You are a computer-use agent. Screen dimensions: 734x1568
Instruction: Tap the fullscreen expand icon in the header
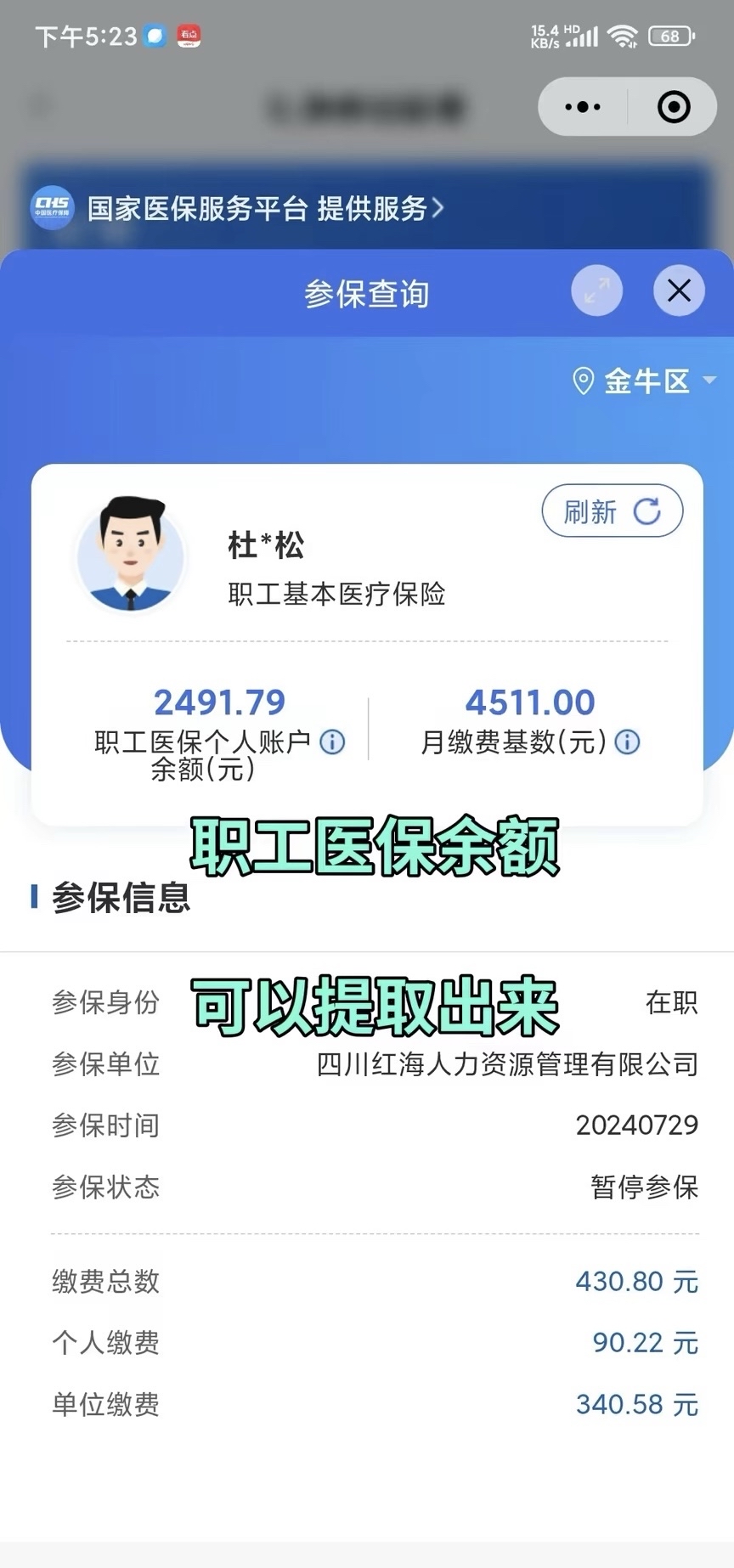pyautogui.click(x=597, y=290)
